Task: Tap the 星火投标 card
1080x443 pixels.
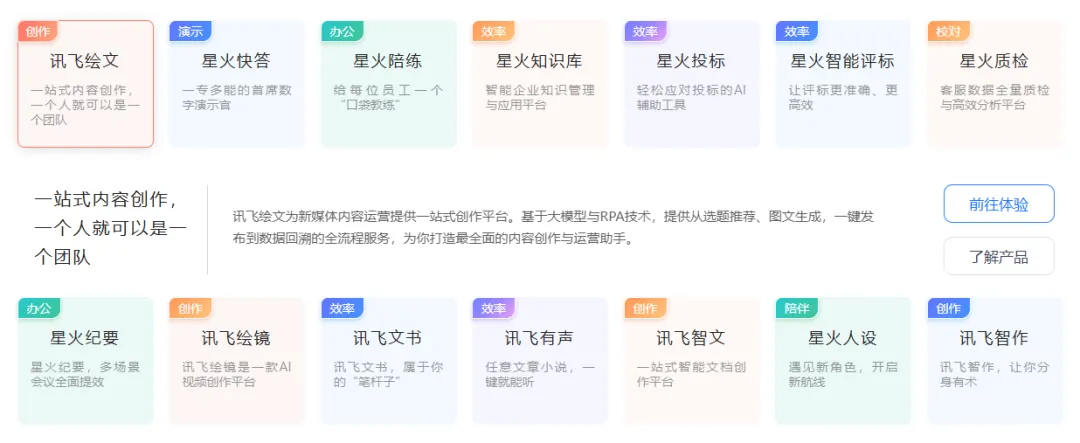Action: pos(691,84)
